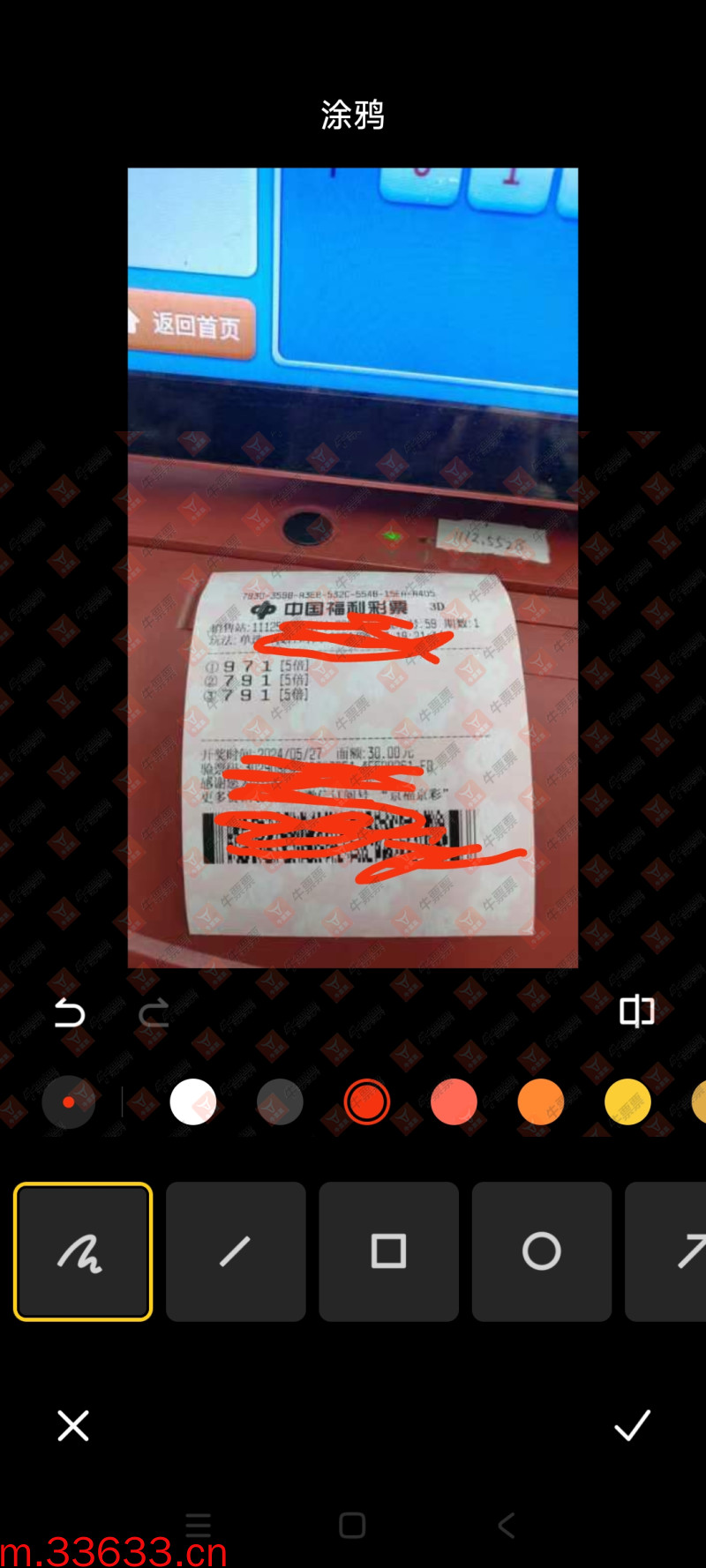The height and width of the screenshot is (1568, 706).
Task: Cancel doodle edits with the X
Action: coord(73,1425)
